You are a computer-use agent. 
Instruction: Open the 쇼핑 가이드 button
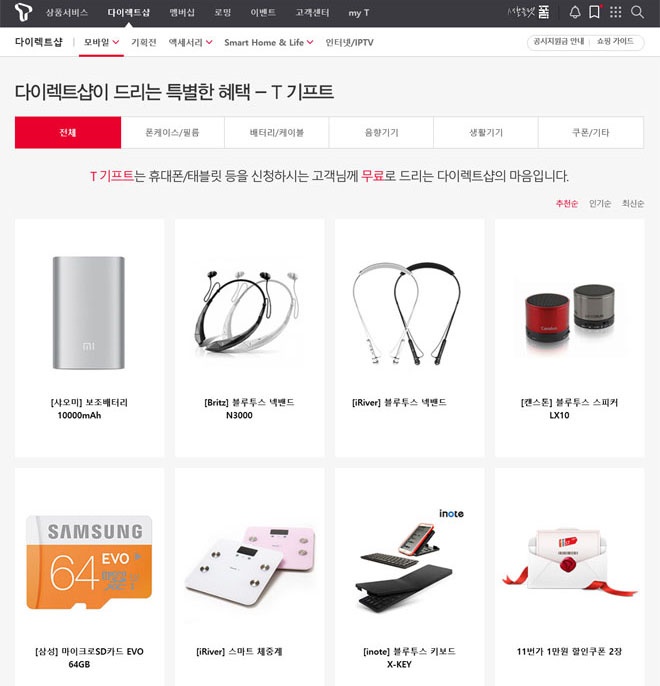pyautogui.click(x=615, y=42)
